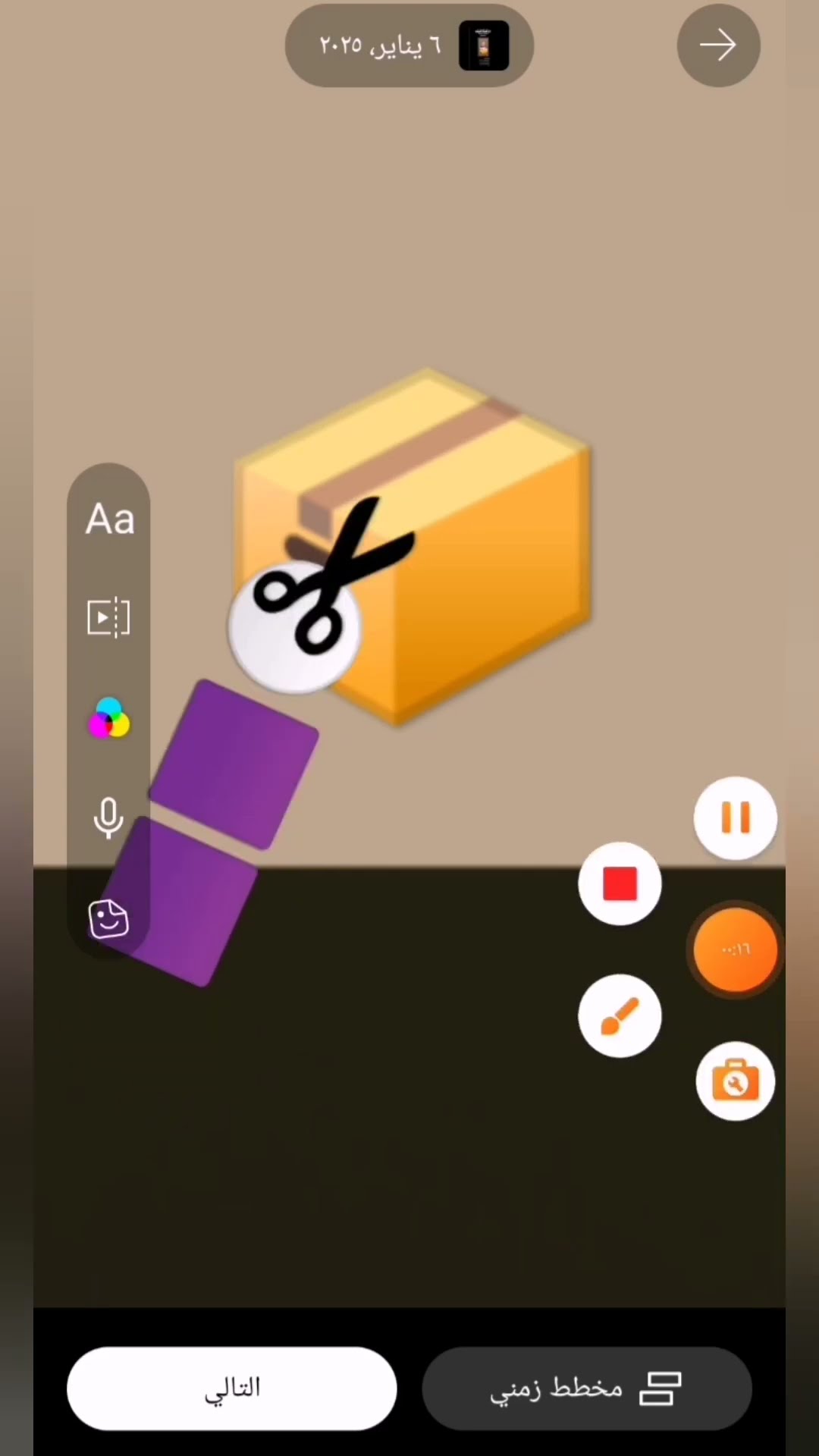Open the brush drawing tool
The height and width of the screenshot is (1456, 819).
(x=620, y=1016)
